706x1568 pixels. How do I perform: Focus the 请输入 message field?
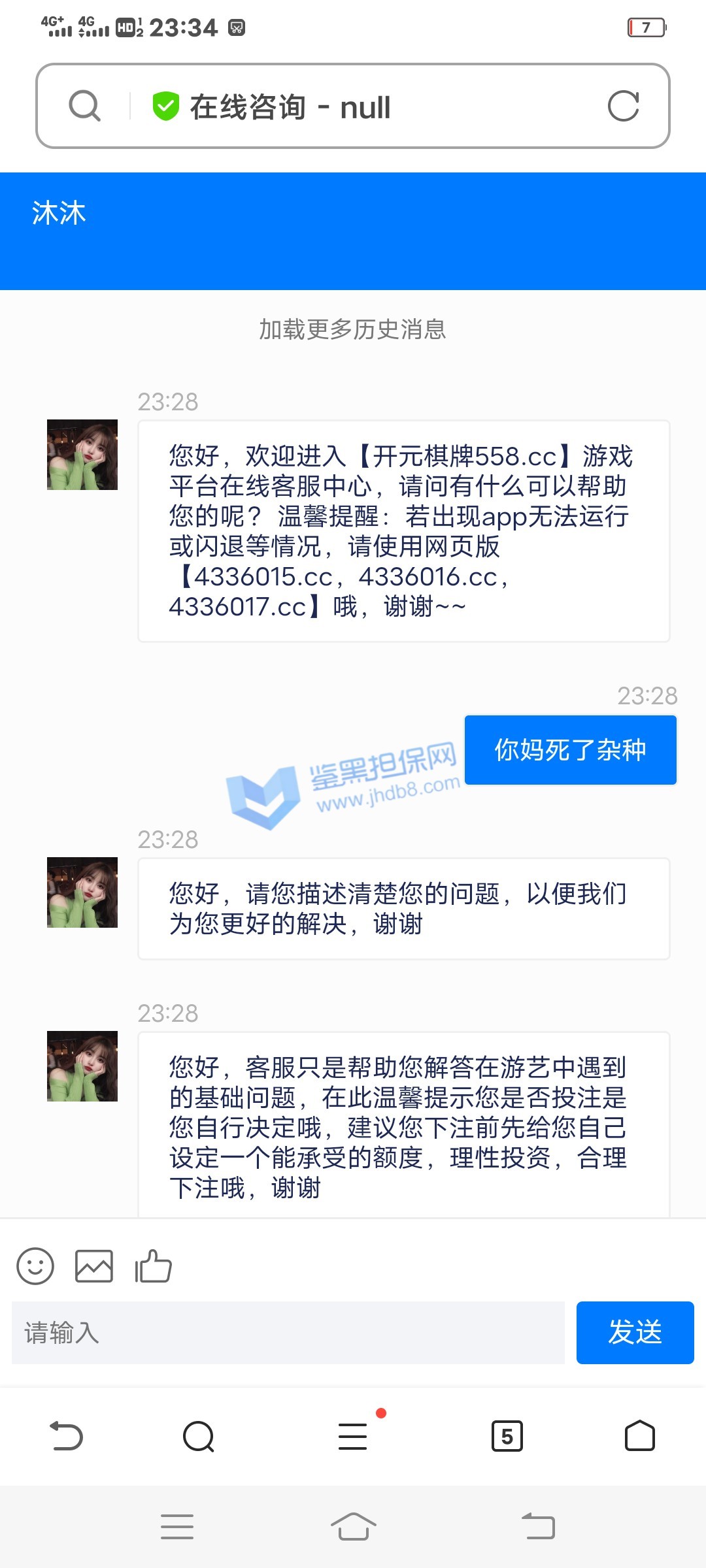click(288, 1333)
